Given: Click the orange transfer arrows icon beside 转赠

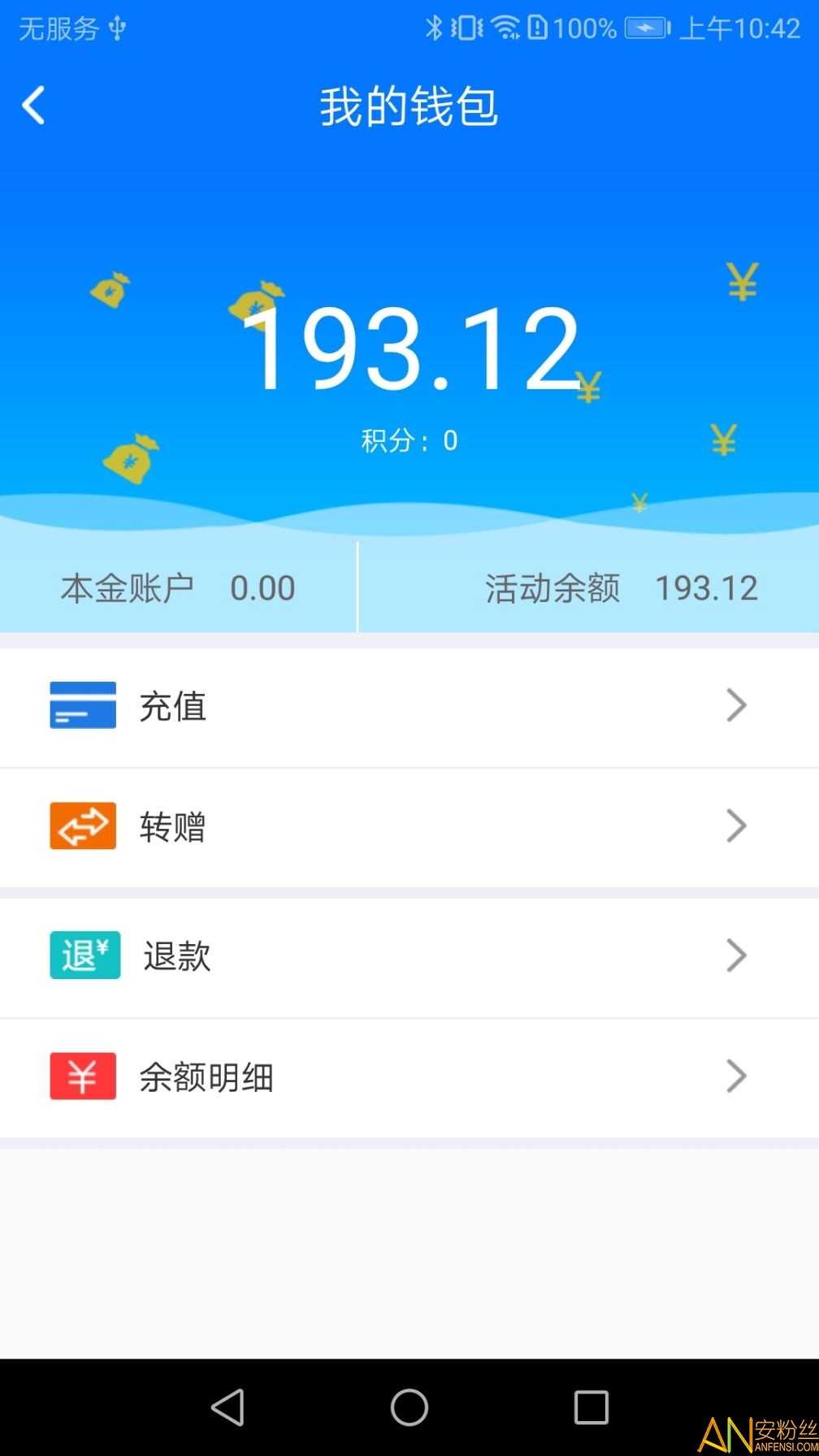Looking at the screenshot, I should 82,826.
